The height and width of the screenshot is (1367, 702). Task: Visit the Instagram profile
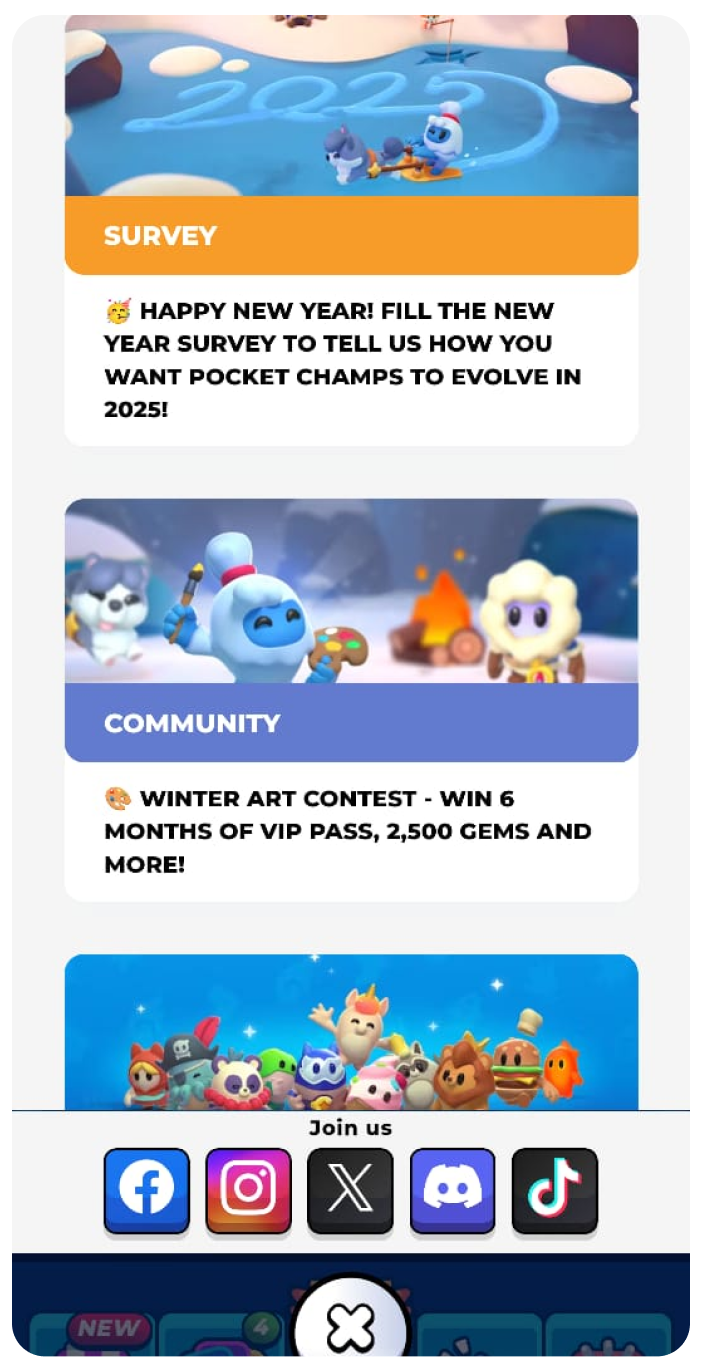point(248,1190)
